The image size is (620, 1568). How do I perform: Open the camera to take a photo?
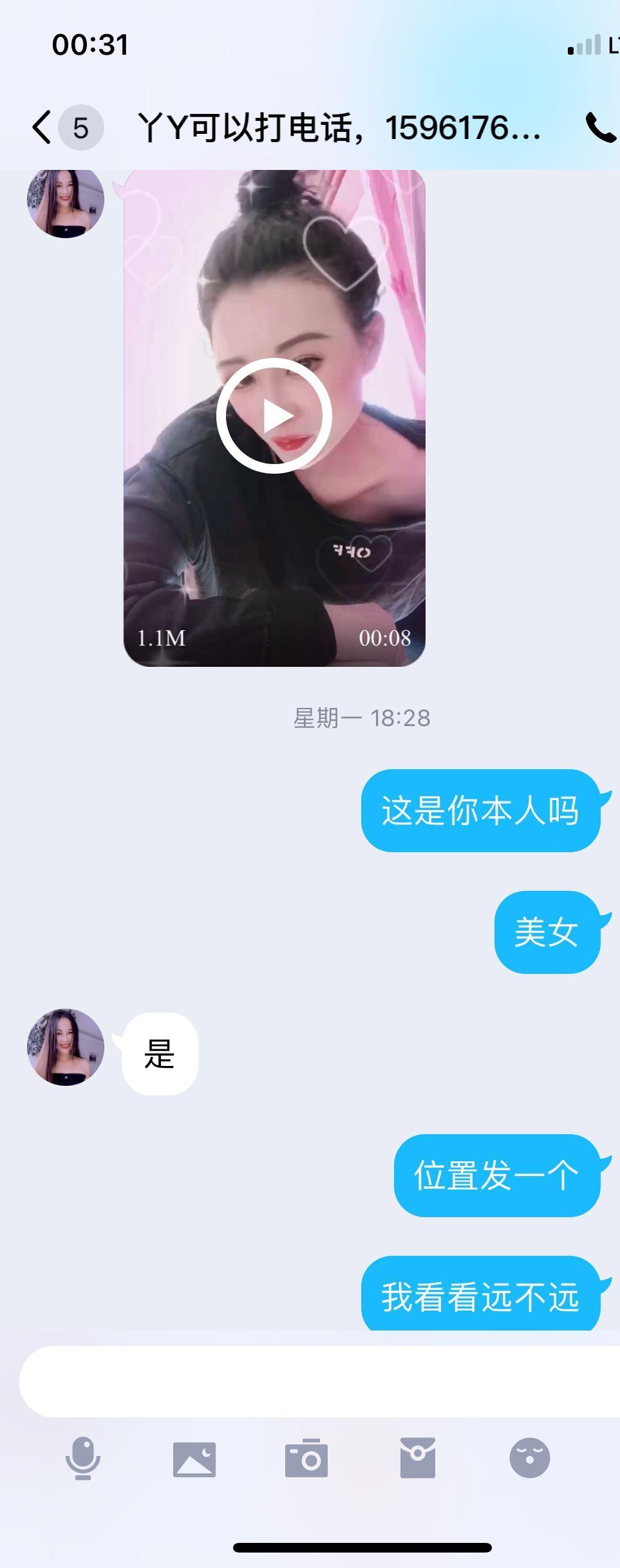coord(306,1459)
